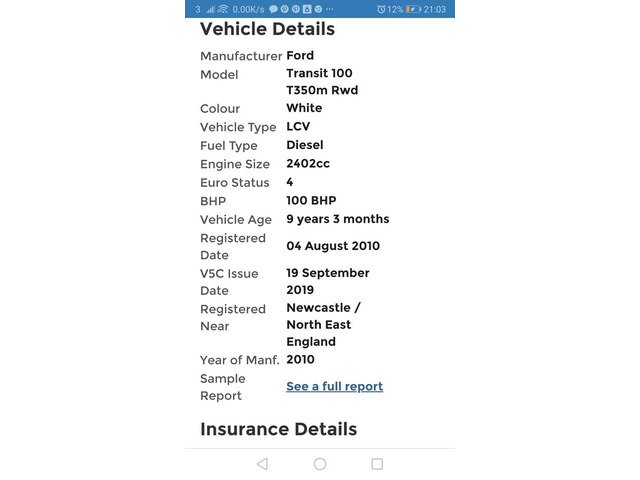The height and width of the screenshot is (480, 640).
Task: Open the See a full report link
Action: [334, 386]
